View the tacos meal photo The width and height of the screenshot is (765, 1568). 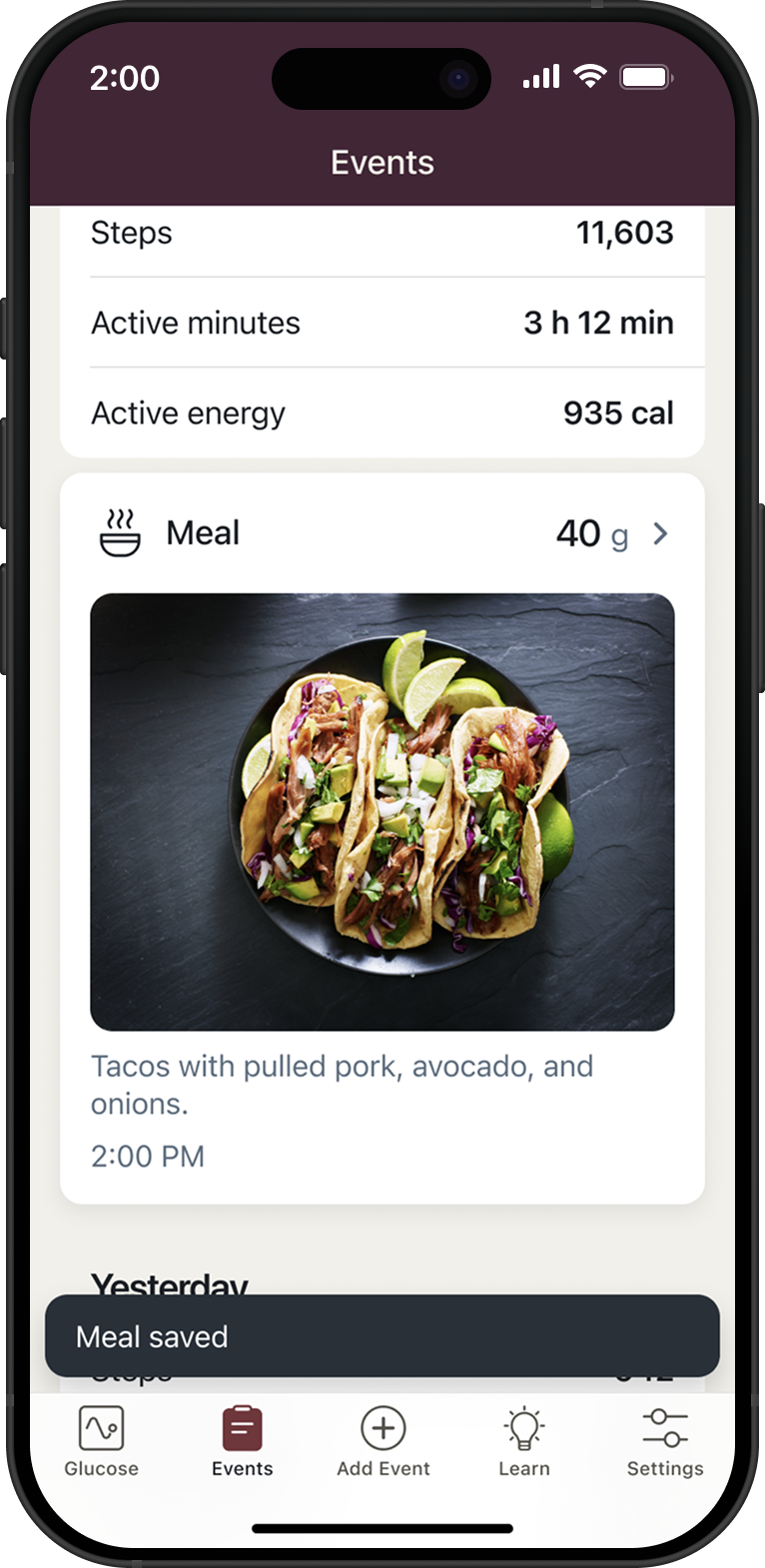point(382,812)
